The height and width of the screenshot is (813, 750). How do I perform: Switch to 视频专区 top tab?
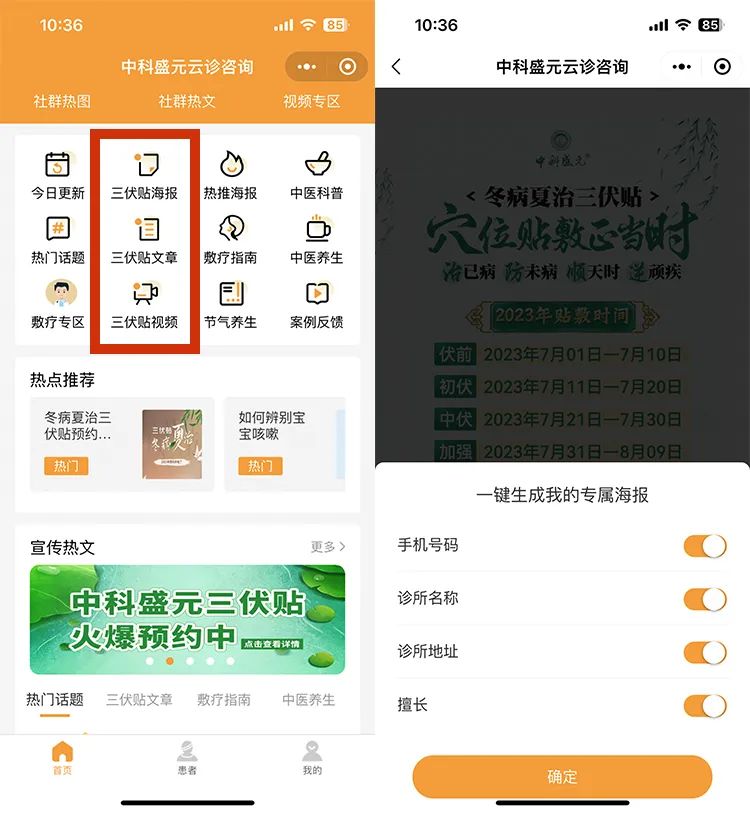click(x=312, y=102)
